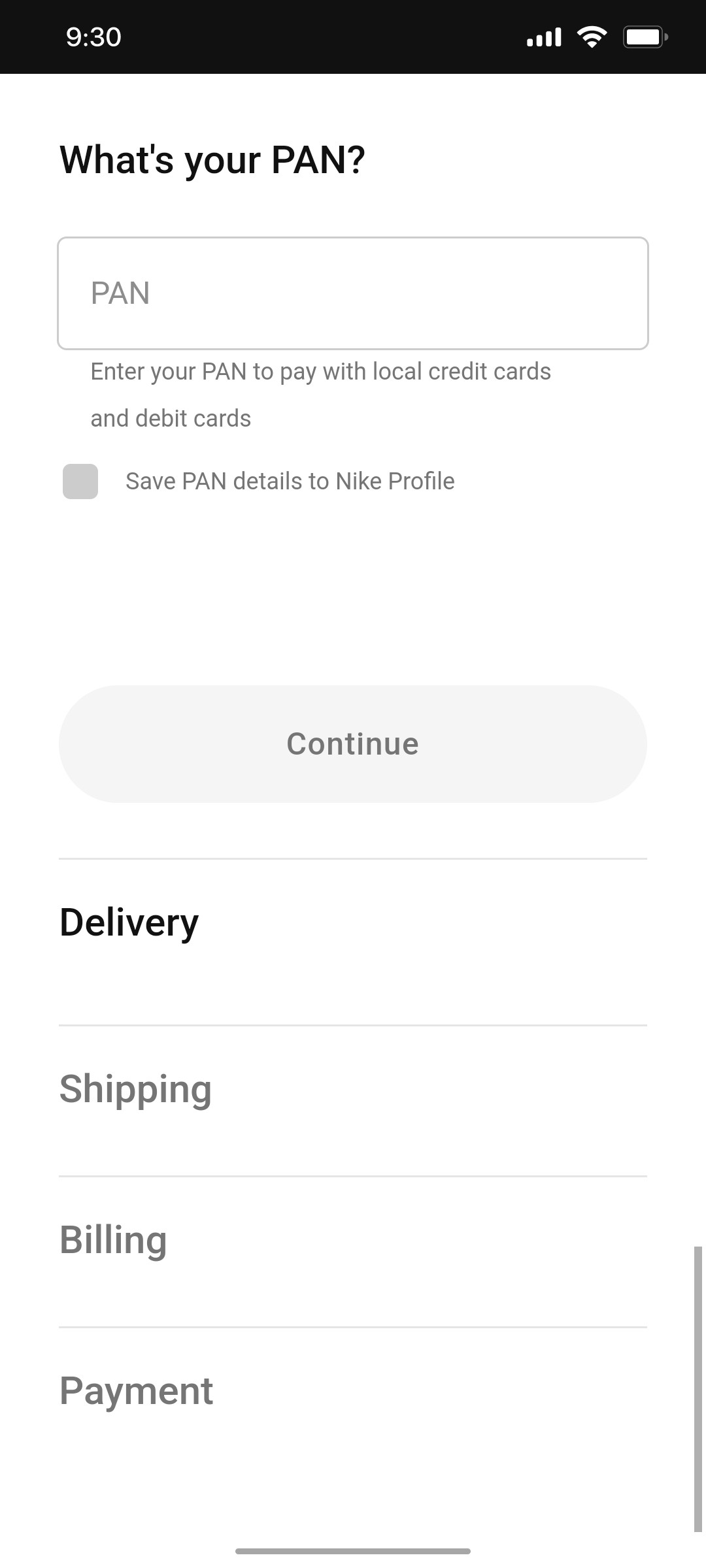The image size is (706, 1568).
Task: Click the cellular signal strength icon
Action: pyautogui.click(x=543, y=37)
